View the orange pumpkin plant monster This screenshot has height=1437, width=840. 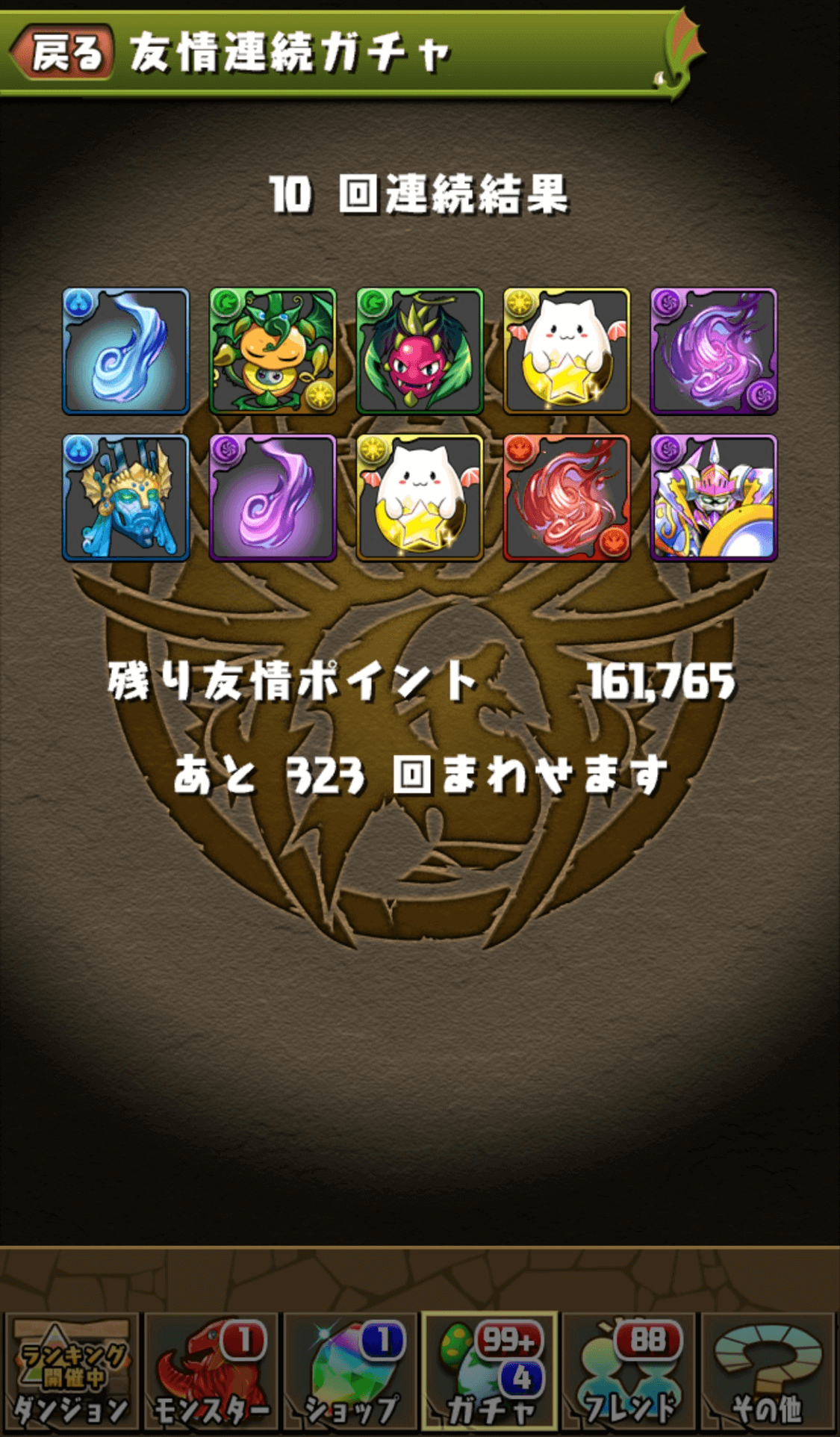pyautogui.click(x=273, y=351)
